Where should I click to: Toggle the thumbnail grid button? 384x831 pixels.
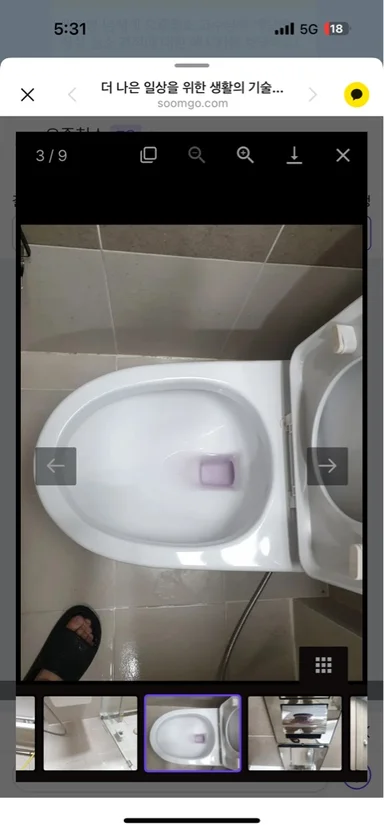tap(324, 664)
